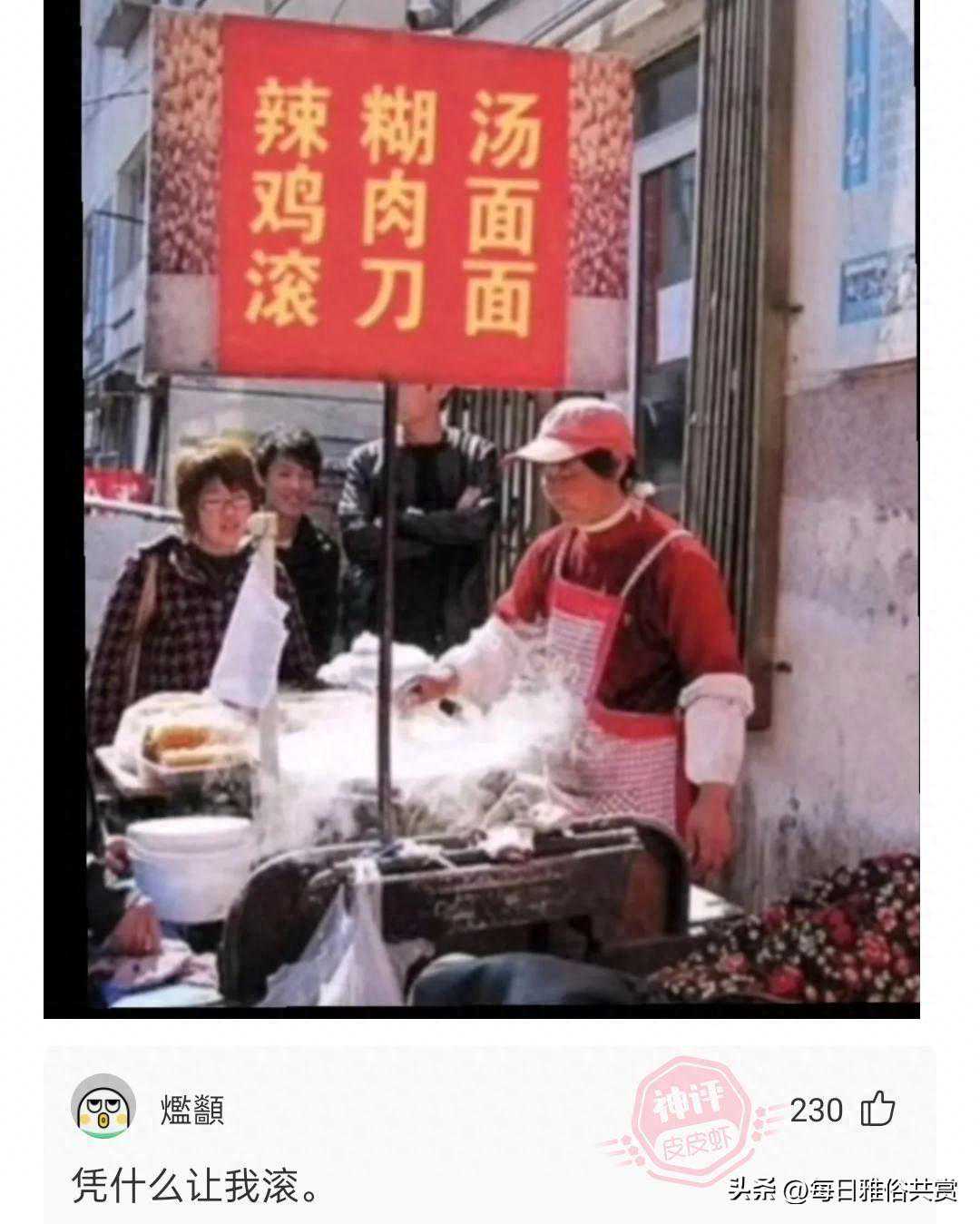Like the comment by 爁灝
Viewport: 980px width, 1224px height.
point(877,1109)
